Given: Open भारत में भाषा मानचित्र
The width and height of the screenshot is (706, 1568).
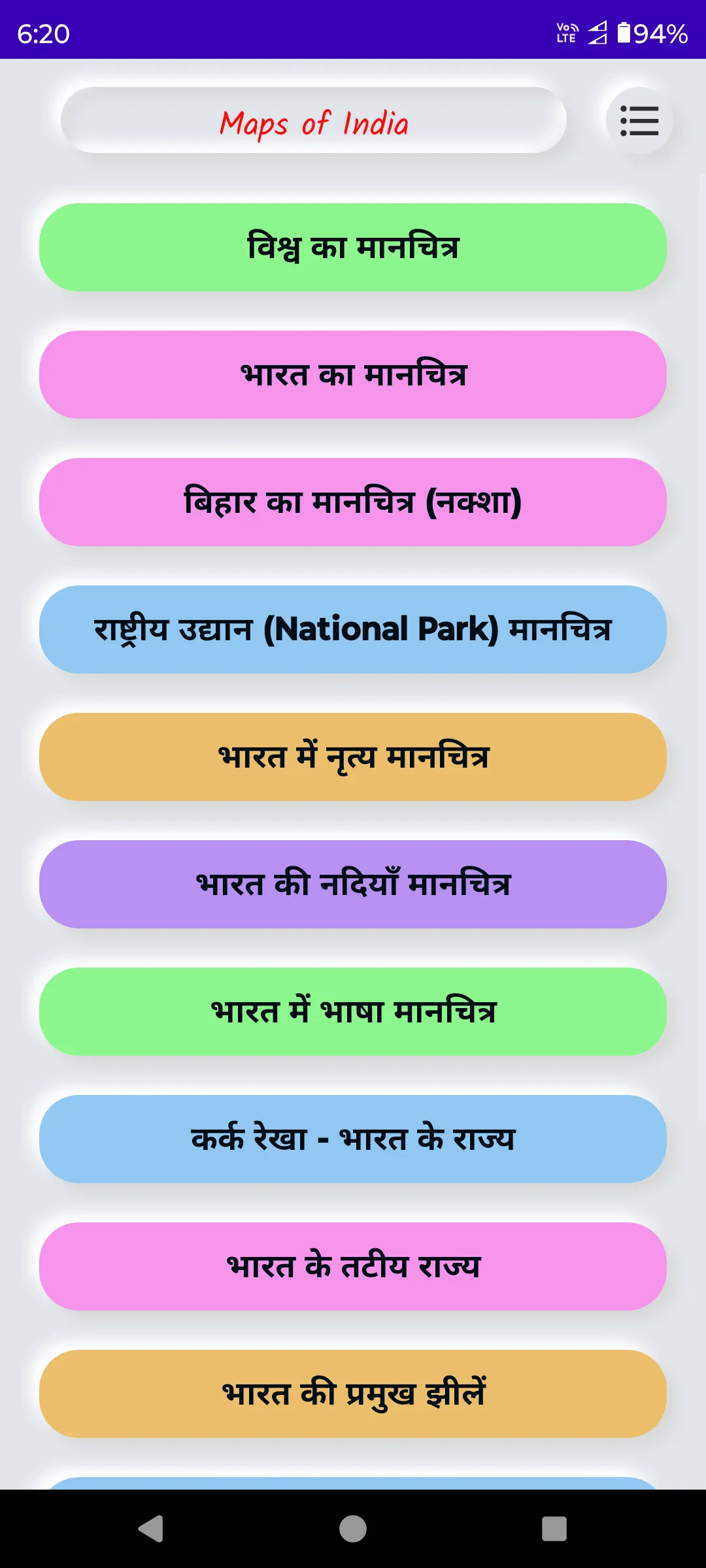Looking at the screenshot, I should coord(353,1012).
